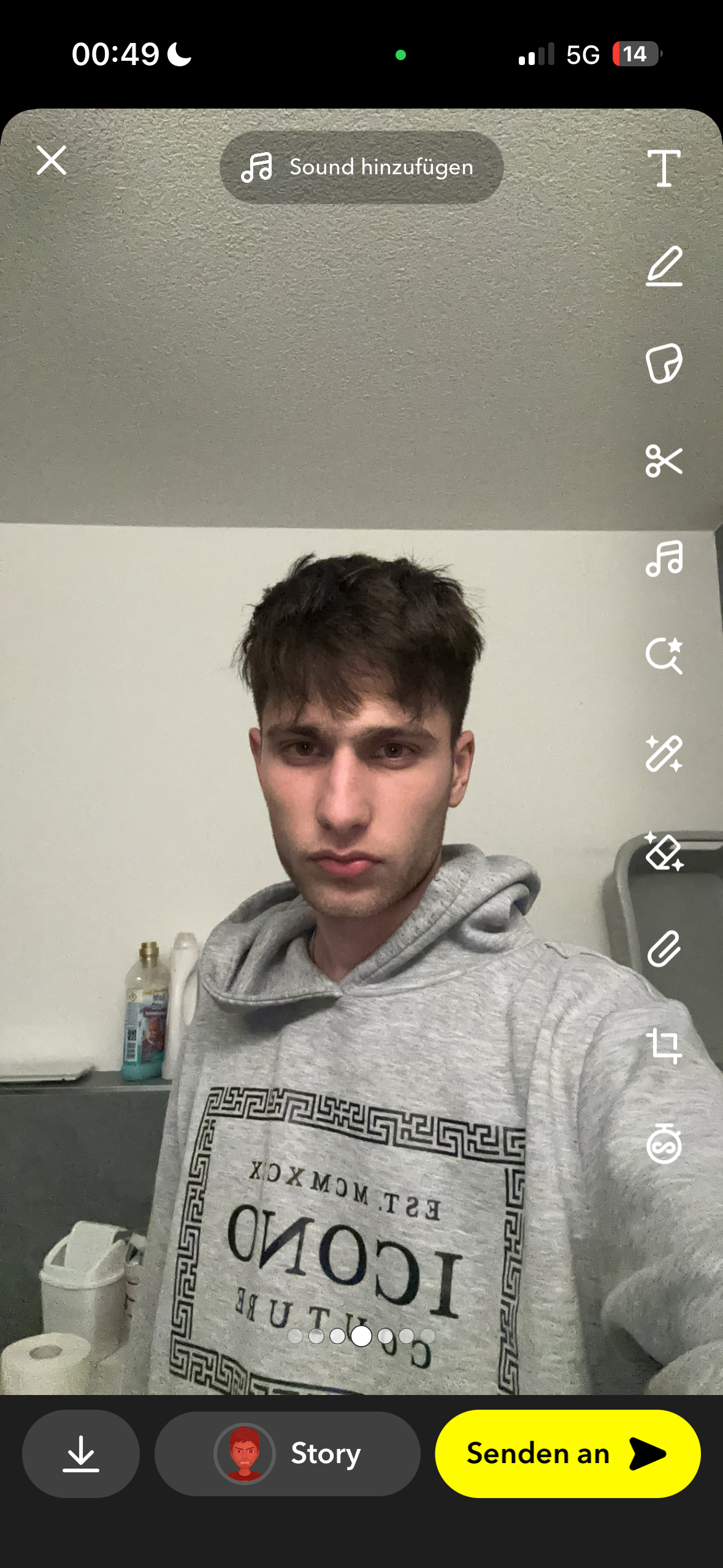Close the snap preview with the X
The width and height of the screenshot is (723, 1568).
tap(52, 161)
